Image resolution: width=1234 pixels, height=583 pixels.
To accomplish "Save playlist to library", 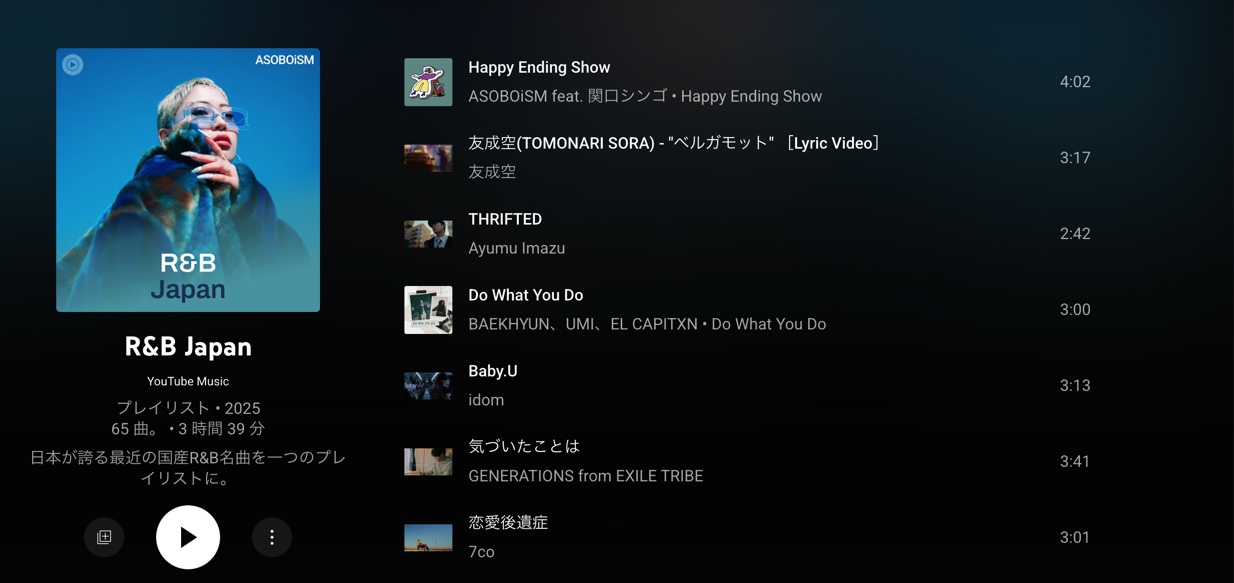I will 104,537.
